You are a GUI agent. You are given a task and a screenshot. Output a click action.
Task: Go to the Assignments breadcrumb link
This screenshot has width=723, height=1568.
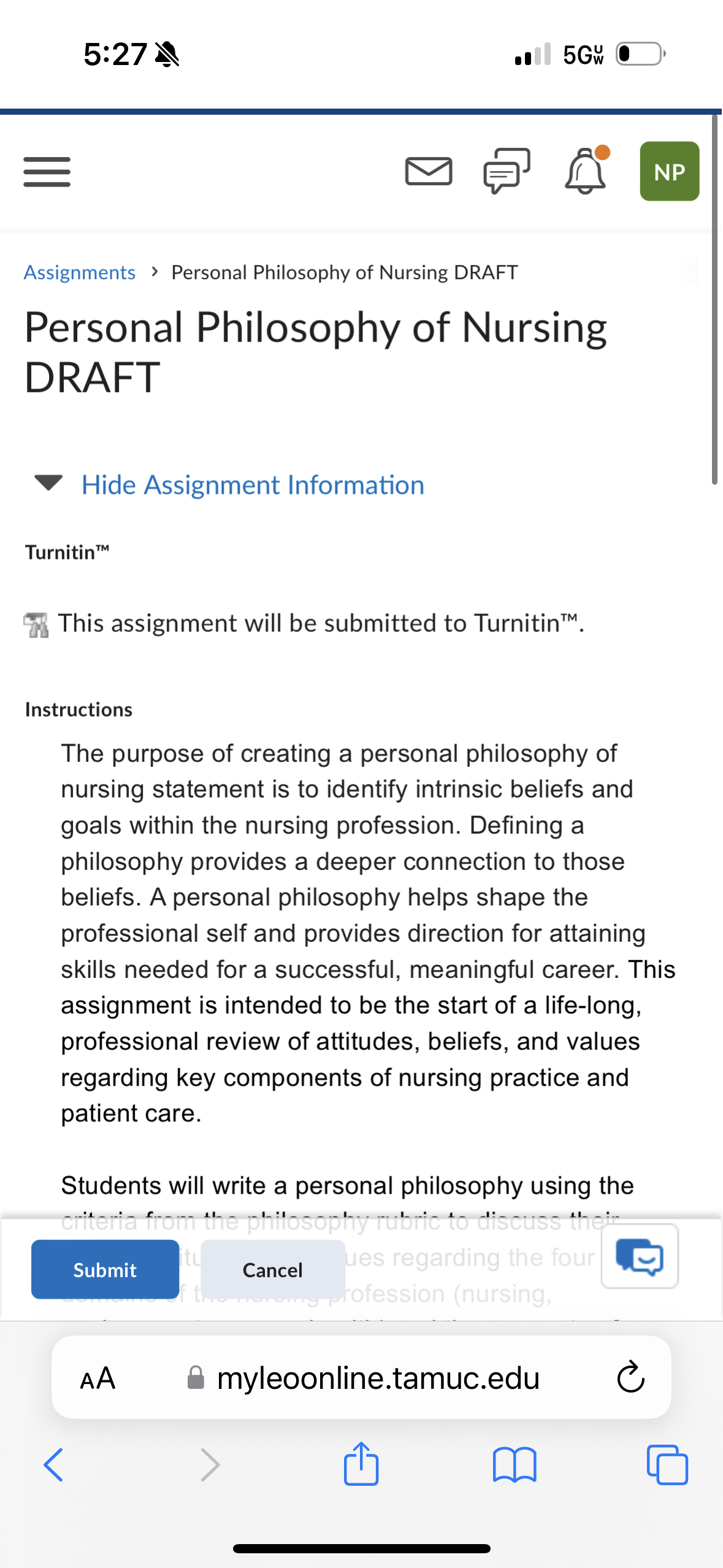[x=80, y=272]
